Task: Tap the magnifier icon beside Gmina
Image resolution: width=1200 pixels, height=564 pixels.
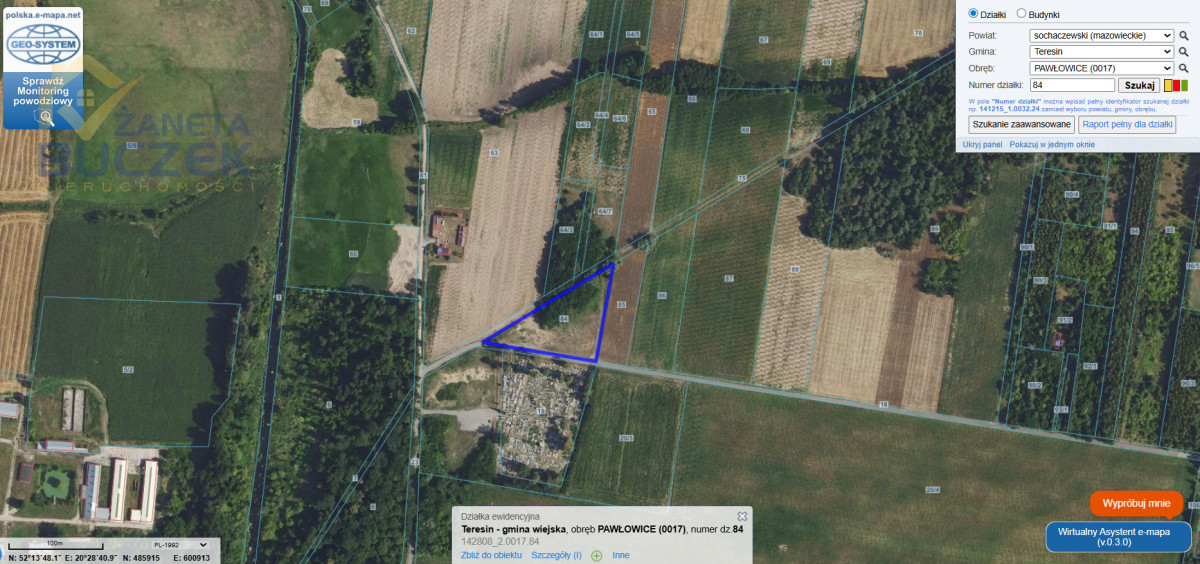Action: click(x=1184, y=52)
